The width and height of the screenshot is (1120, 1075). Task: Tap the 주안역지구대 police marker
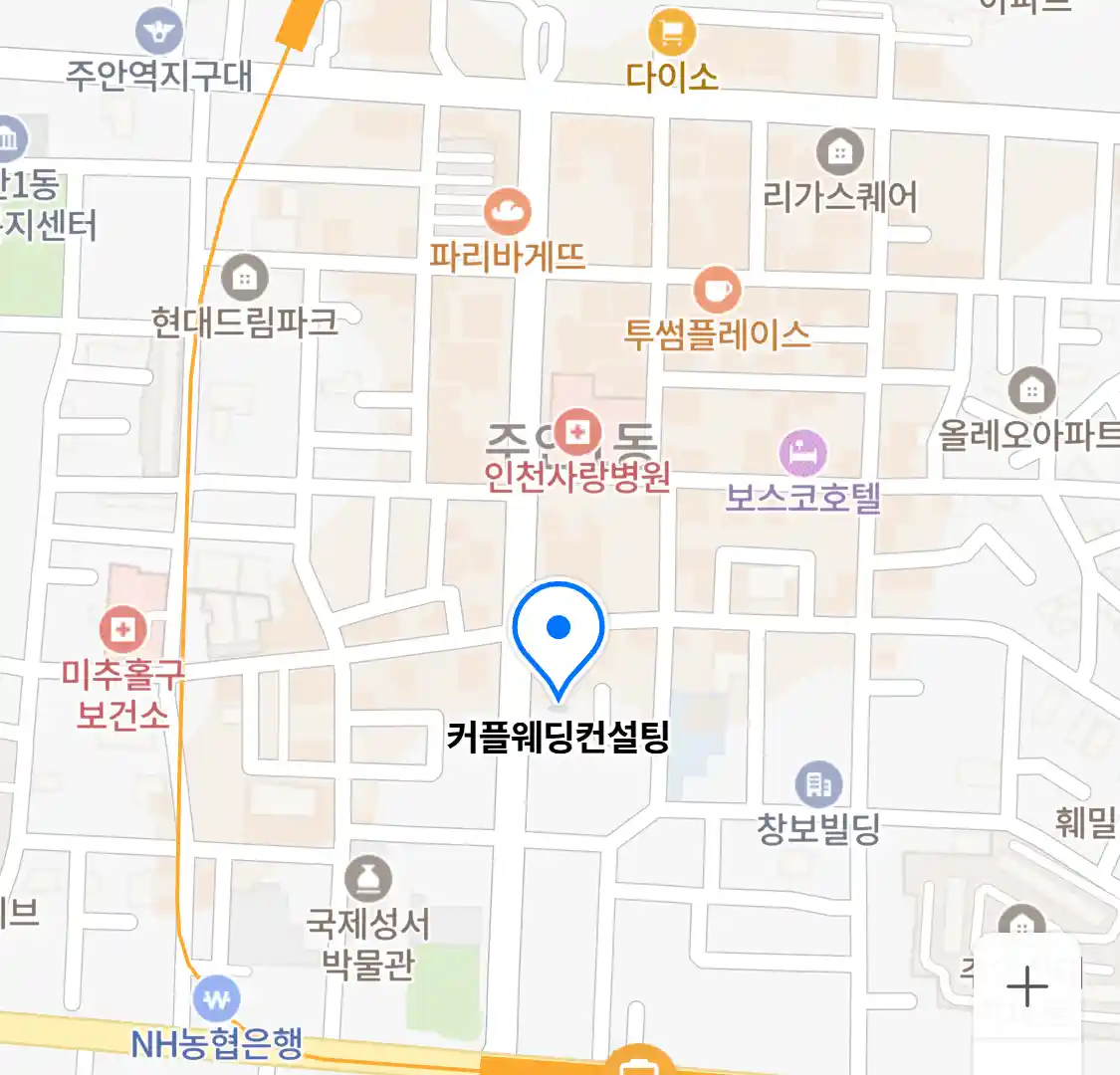tap(159, 32)
